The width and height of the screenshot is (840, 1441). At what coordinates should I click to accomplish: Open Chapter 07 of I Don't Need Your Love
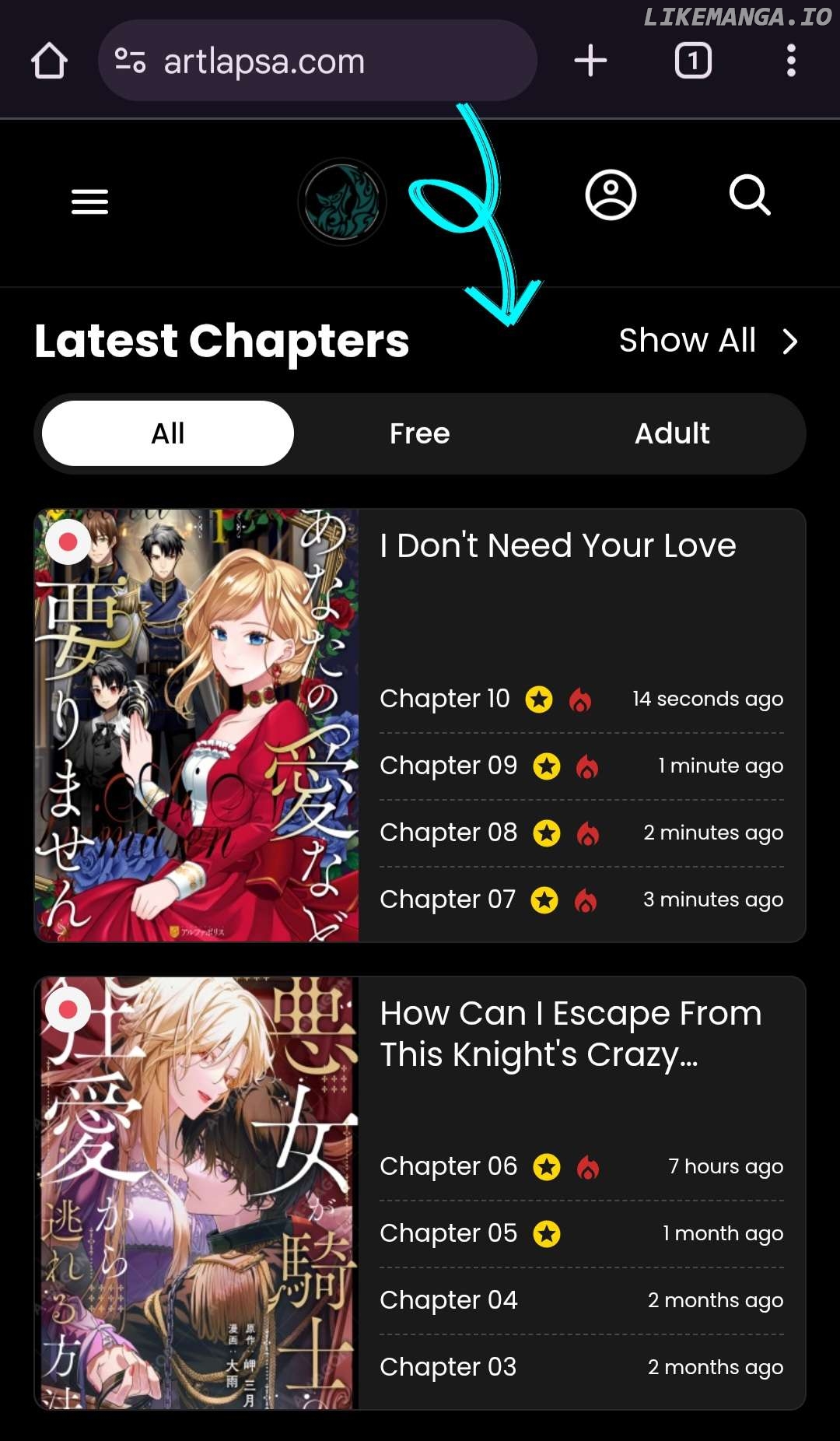[x=447, y=899]
